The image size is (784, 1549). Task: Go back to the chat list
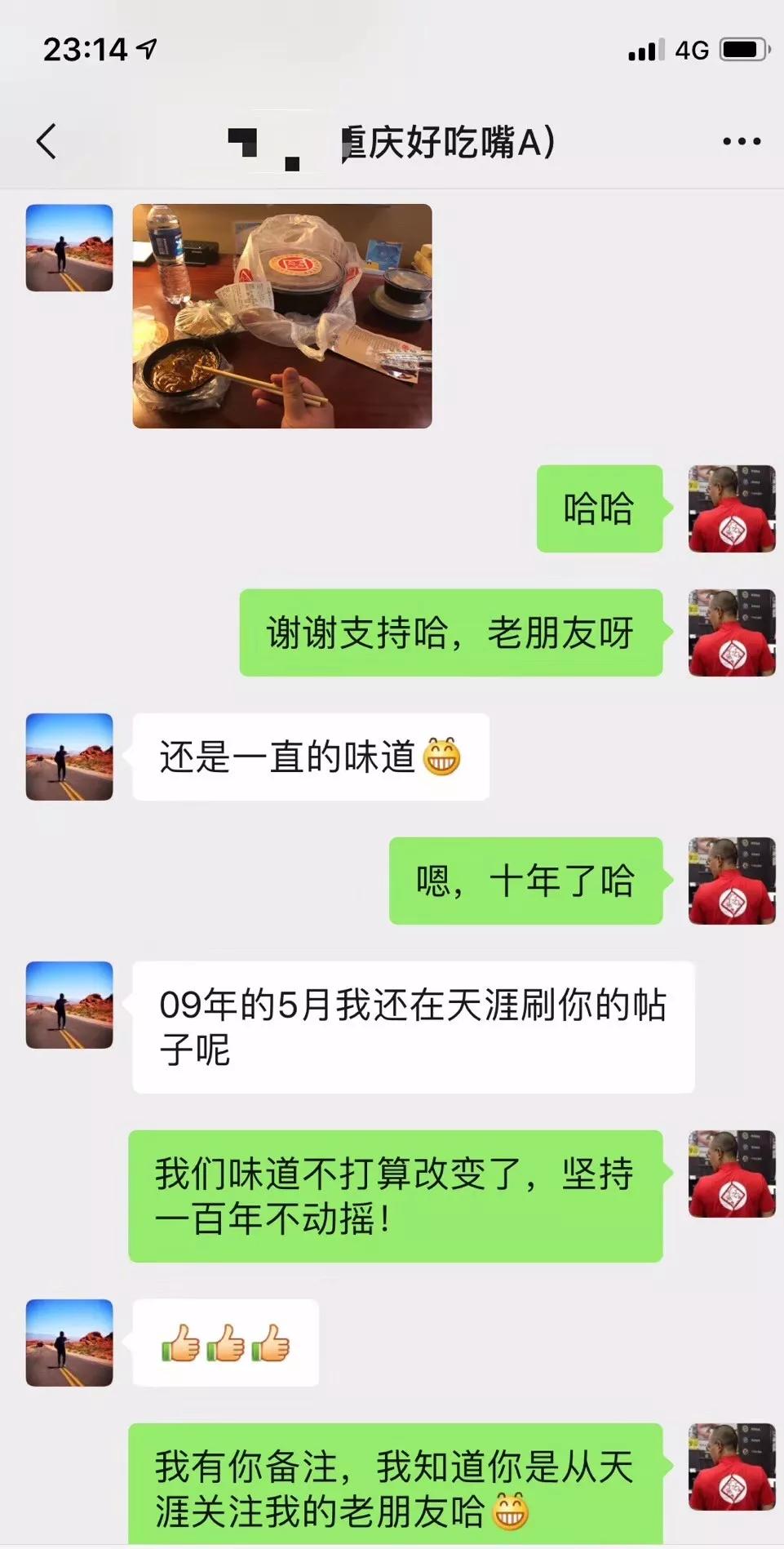pyautogui.click(x=47, y=141)
